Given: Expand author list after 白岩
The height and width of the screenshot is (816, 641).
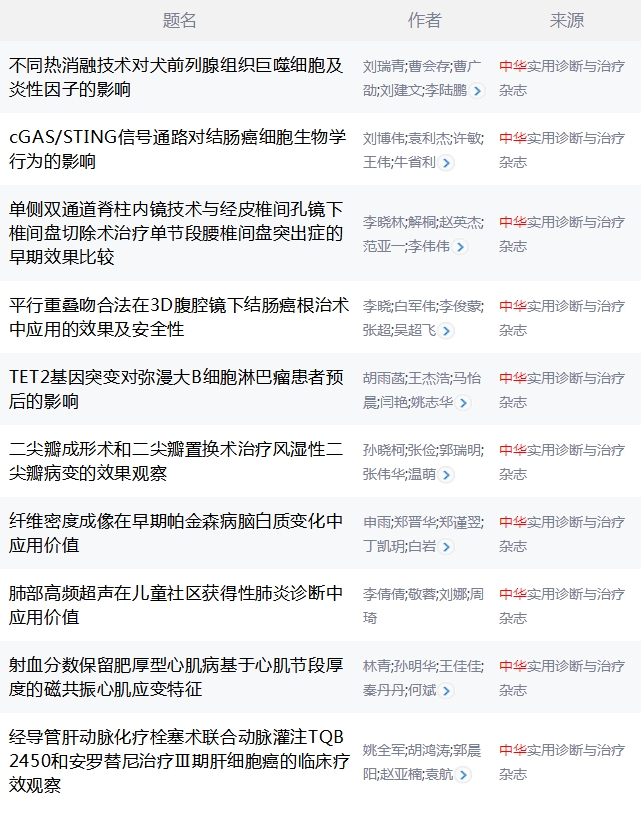Looking at the screenshot, I should (x=446, y=546).
